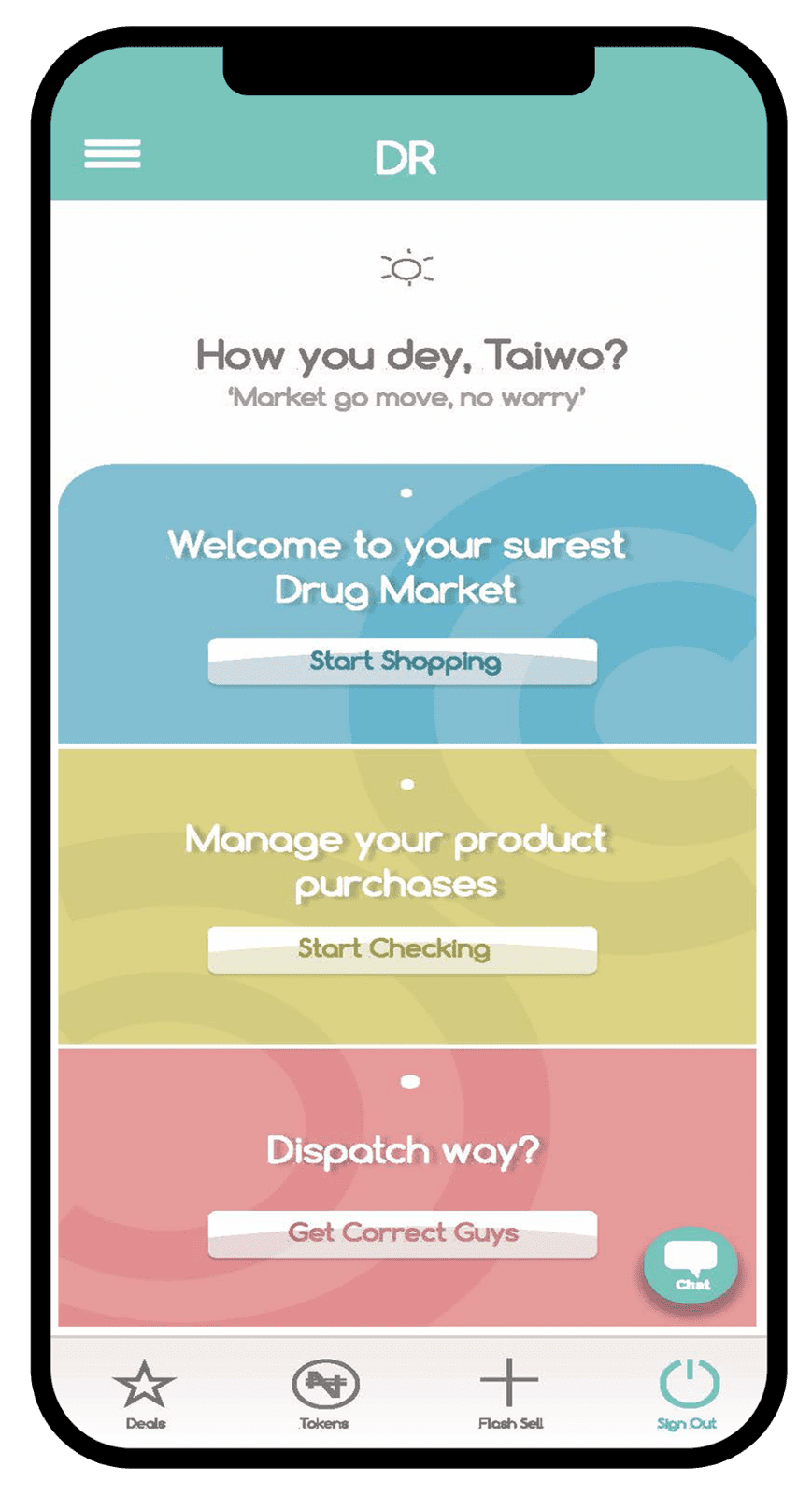This screenshot has width=812, height=1495.
Task: Tap the Get Correct Guys button
Action: pyautogui.click(x=403, y=1233)
